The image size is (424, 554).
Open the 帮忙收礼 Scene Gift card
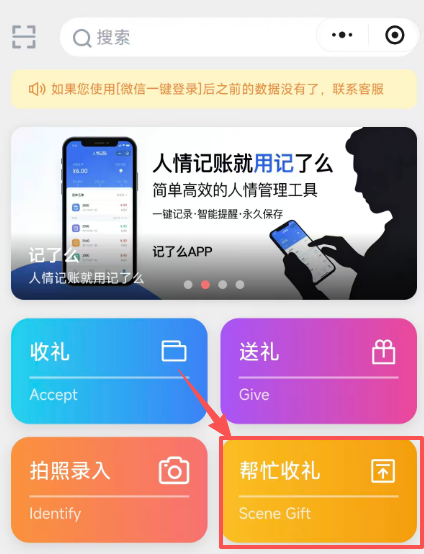[320, 490]
